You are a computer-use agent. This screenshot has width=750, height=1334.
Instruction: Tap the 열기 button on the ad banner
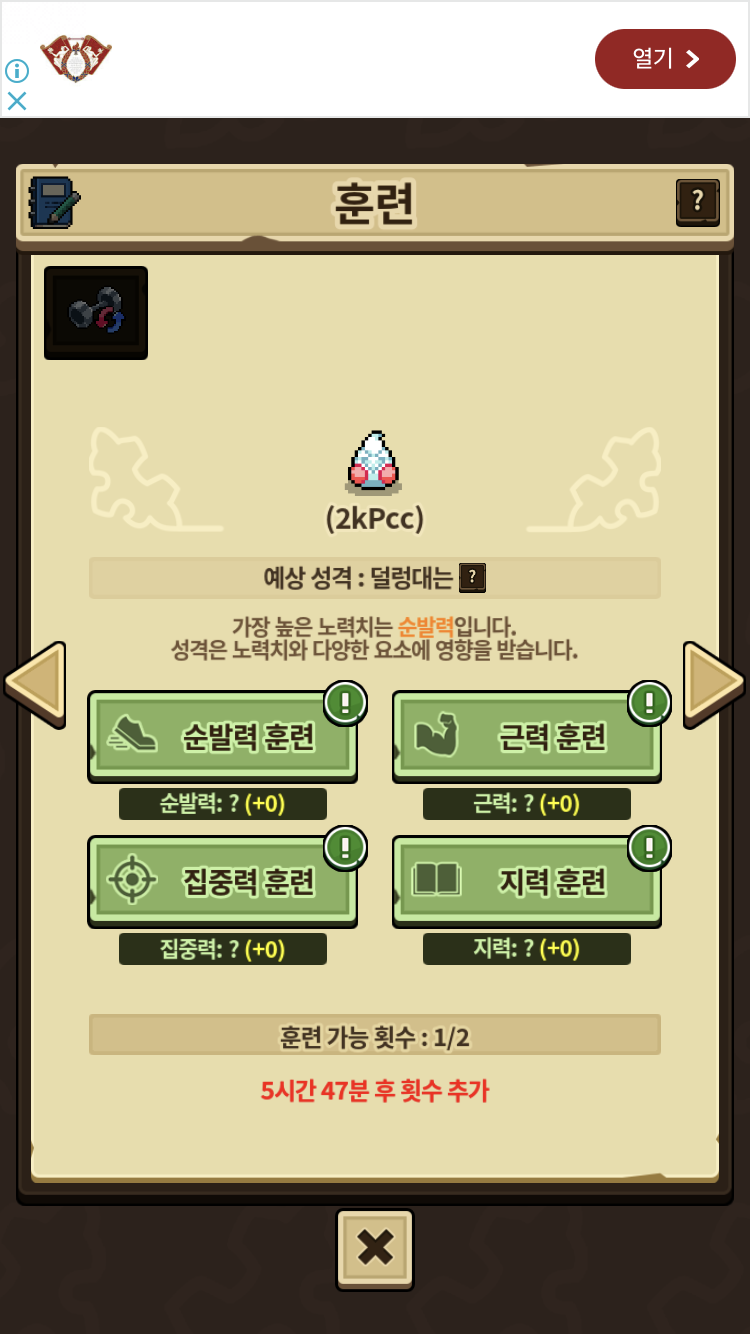click(x=665, y=59)
